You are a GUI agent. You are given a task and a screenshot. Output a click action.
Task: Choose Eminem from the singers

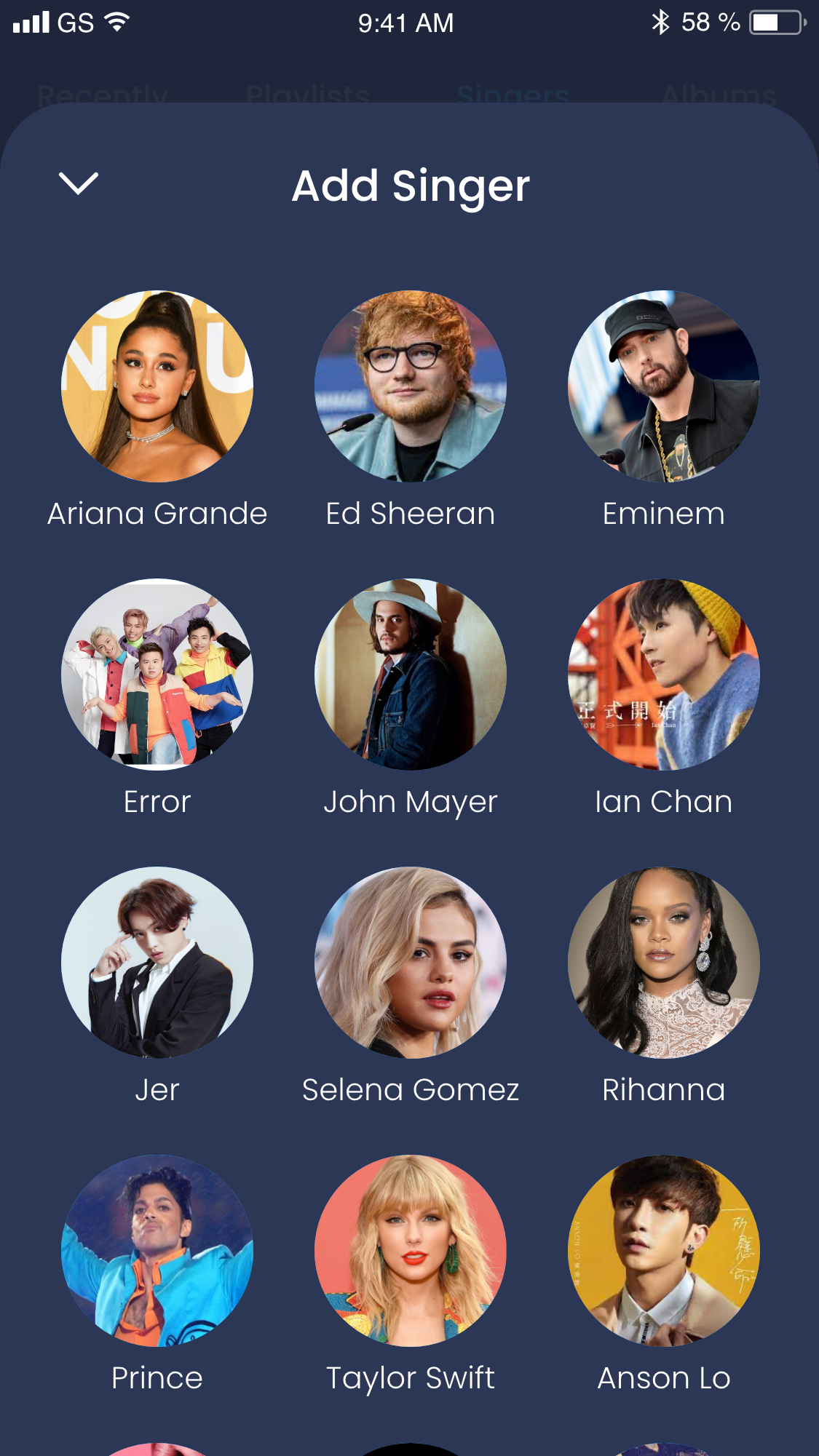[663, 386]
